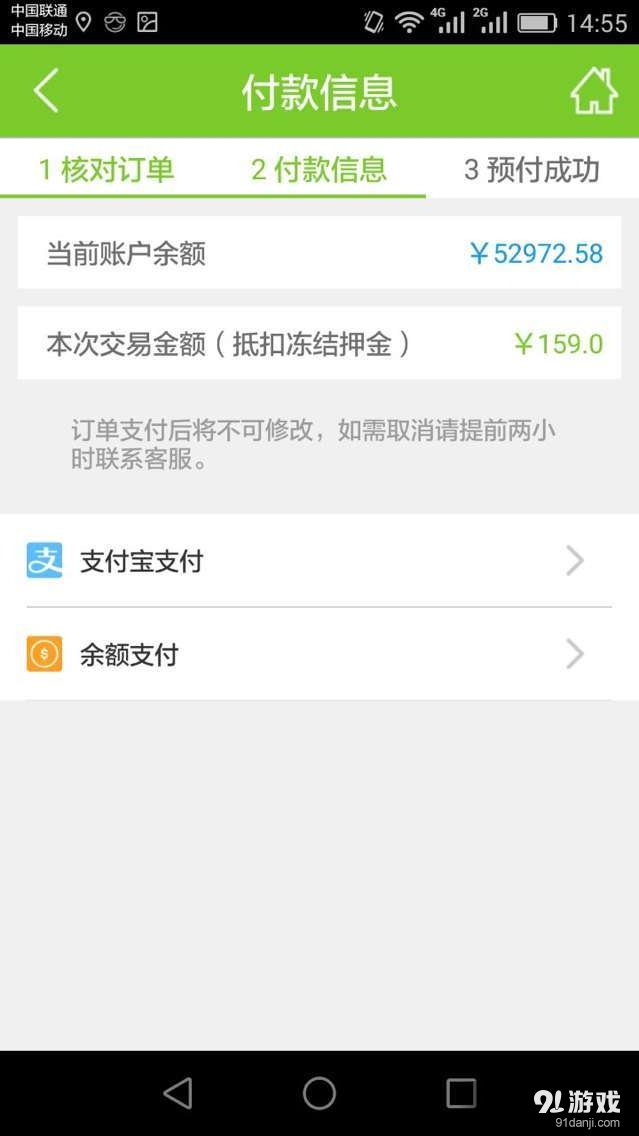
Task: Choose 支付宝支付 as the payment method
Action: click(x=319, y=561)
